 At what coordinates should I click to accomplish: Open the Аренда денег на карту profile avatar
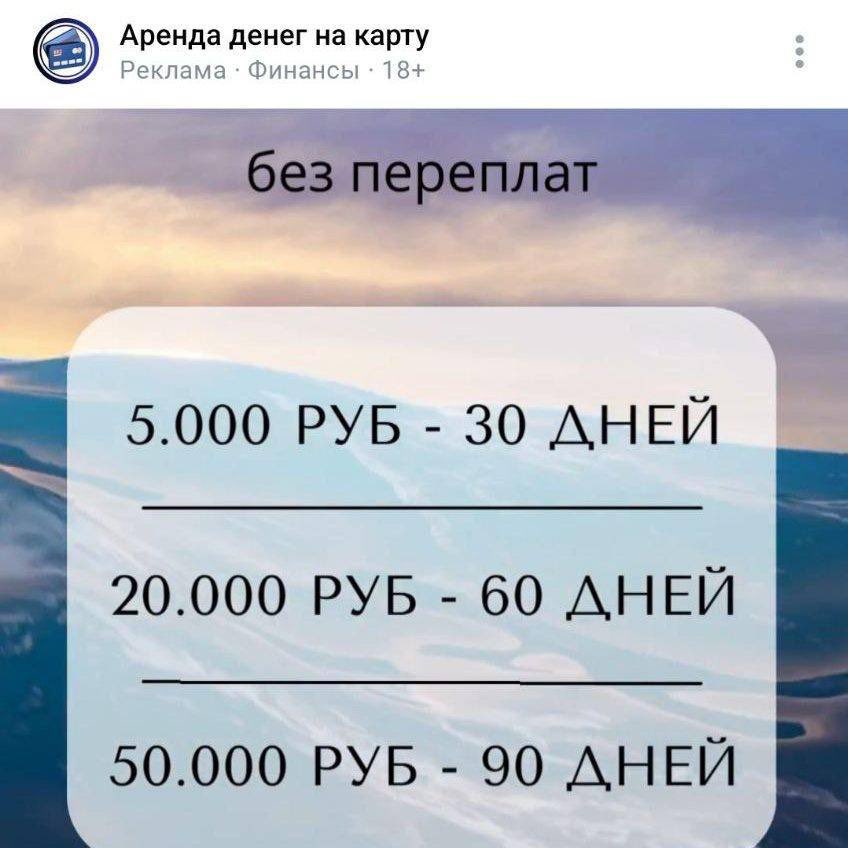click(x=65, y=52)
